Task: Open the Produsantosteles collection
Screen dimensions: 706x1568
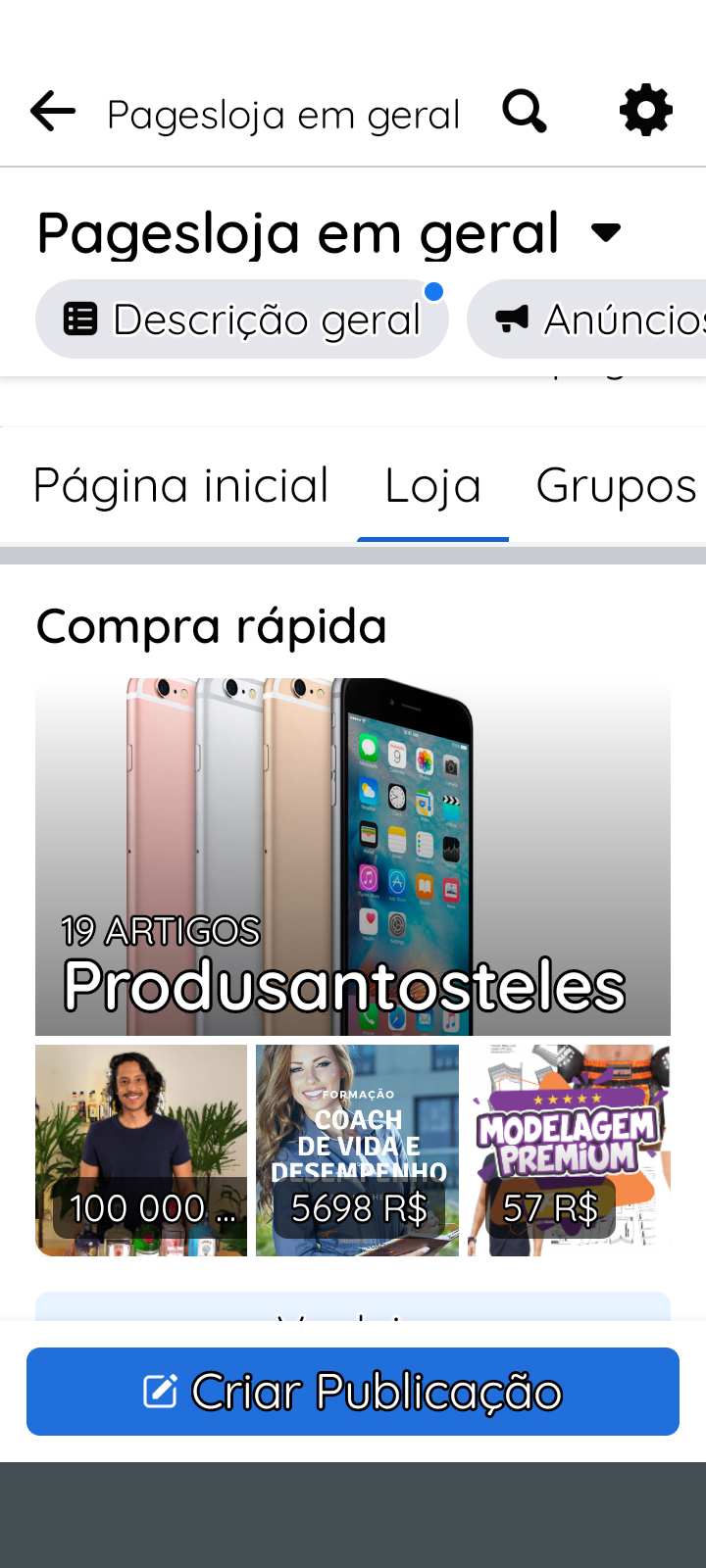Action: [x=353, y=857]
